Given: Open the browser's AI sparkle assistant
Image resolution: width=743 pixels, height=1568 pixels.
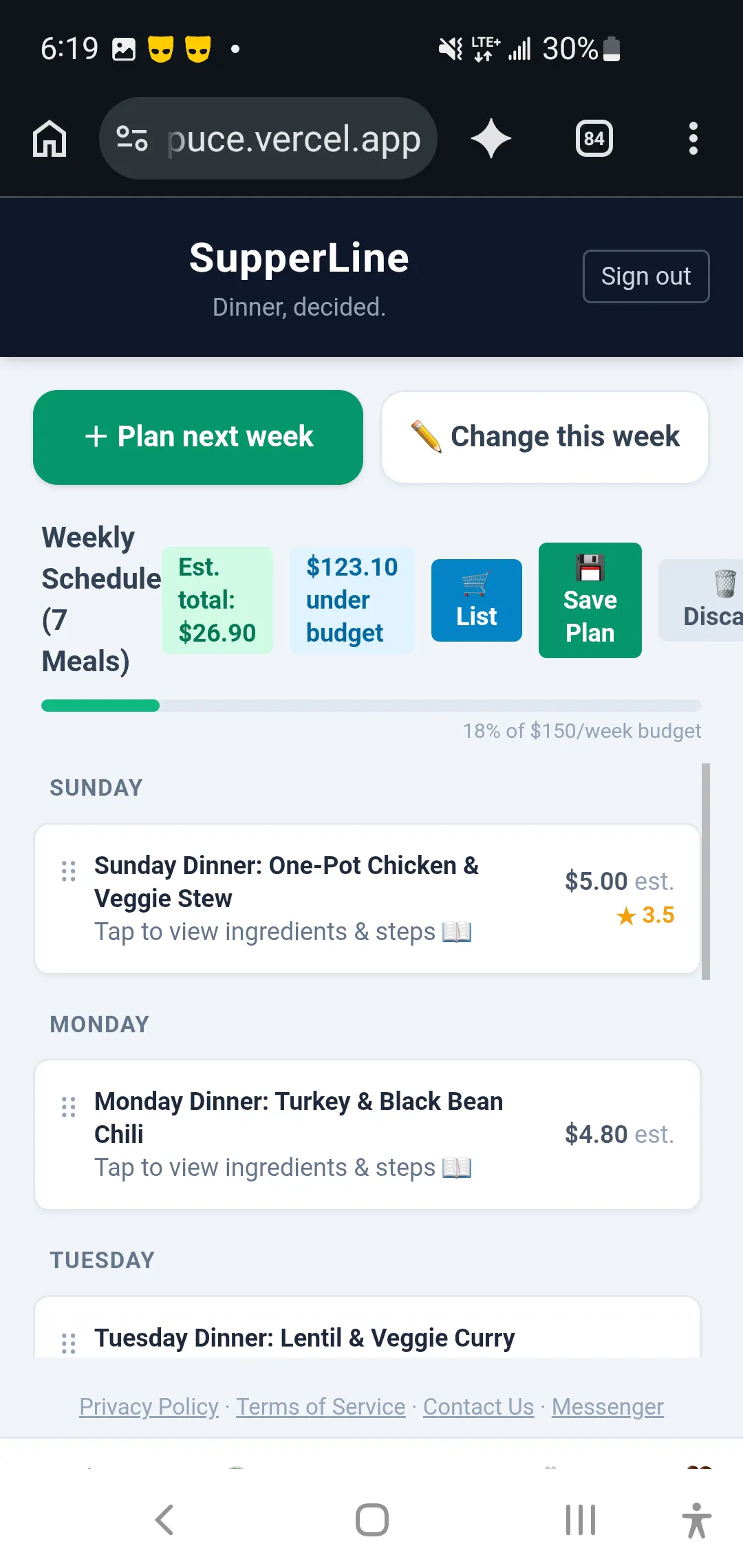Looking at the screenshot, I should [x=491, y=138].
